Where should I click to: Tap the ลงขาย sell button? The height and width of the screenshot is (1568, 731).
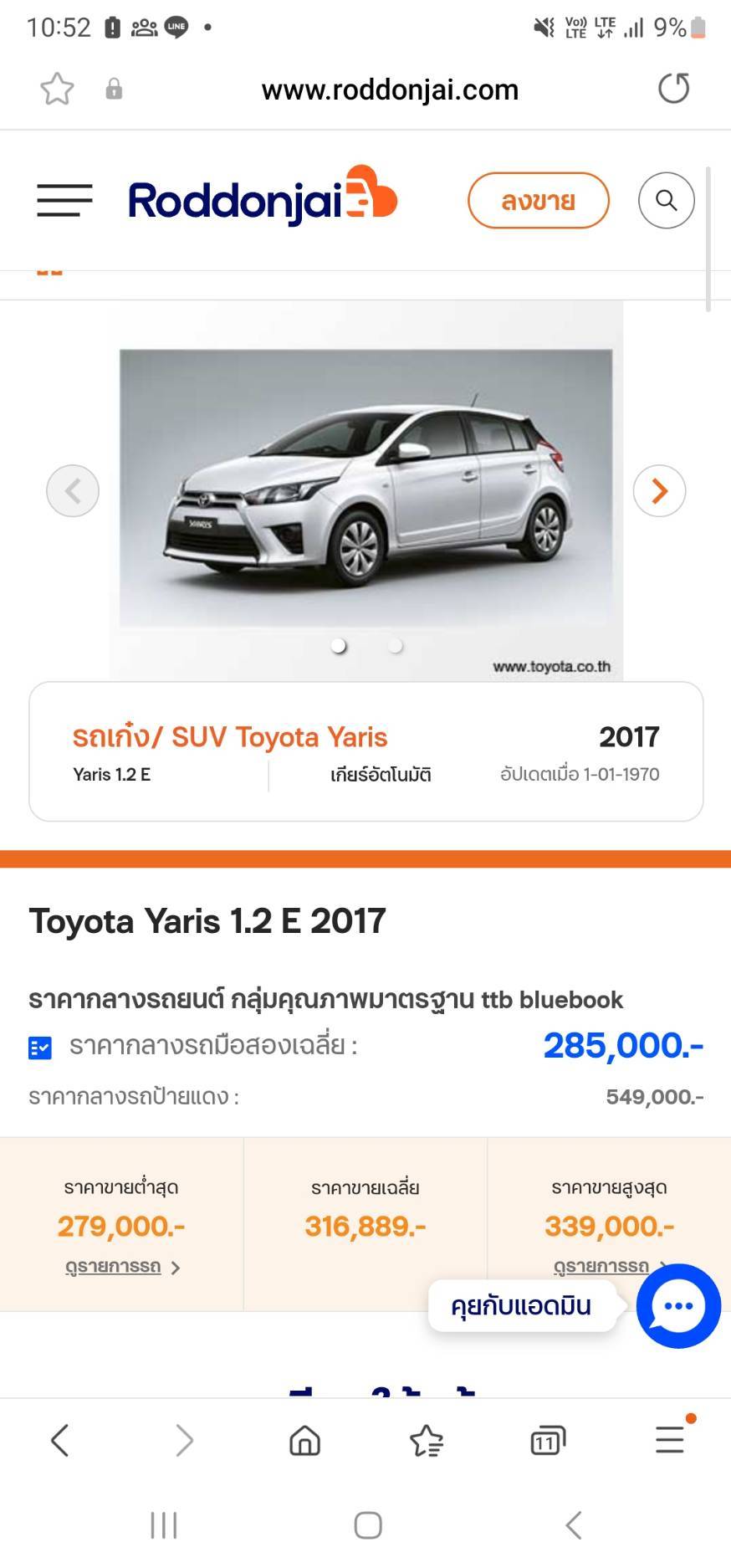click(x=538, y=201)
